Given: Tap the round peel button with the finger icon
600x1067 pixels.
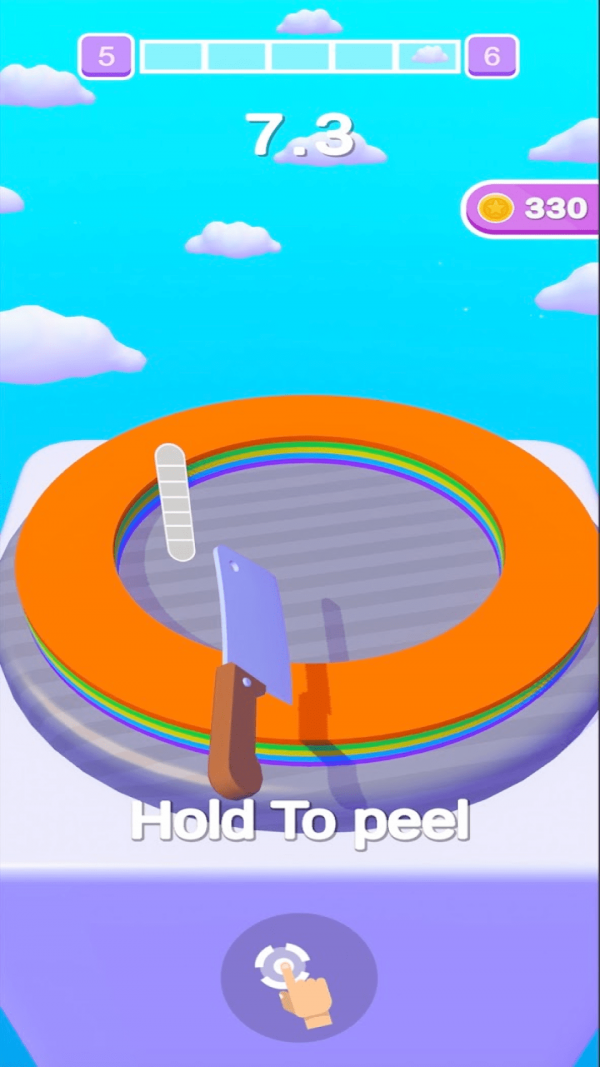Looking at the screenshot, I should 298,977.
